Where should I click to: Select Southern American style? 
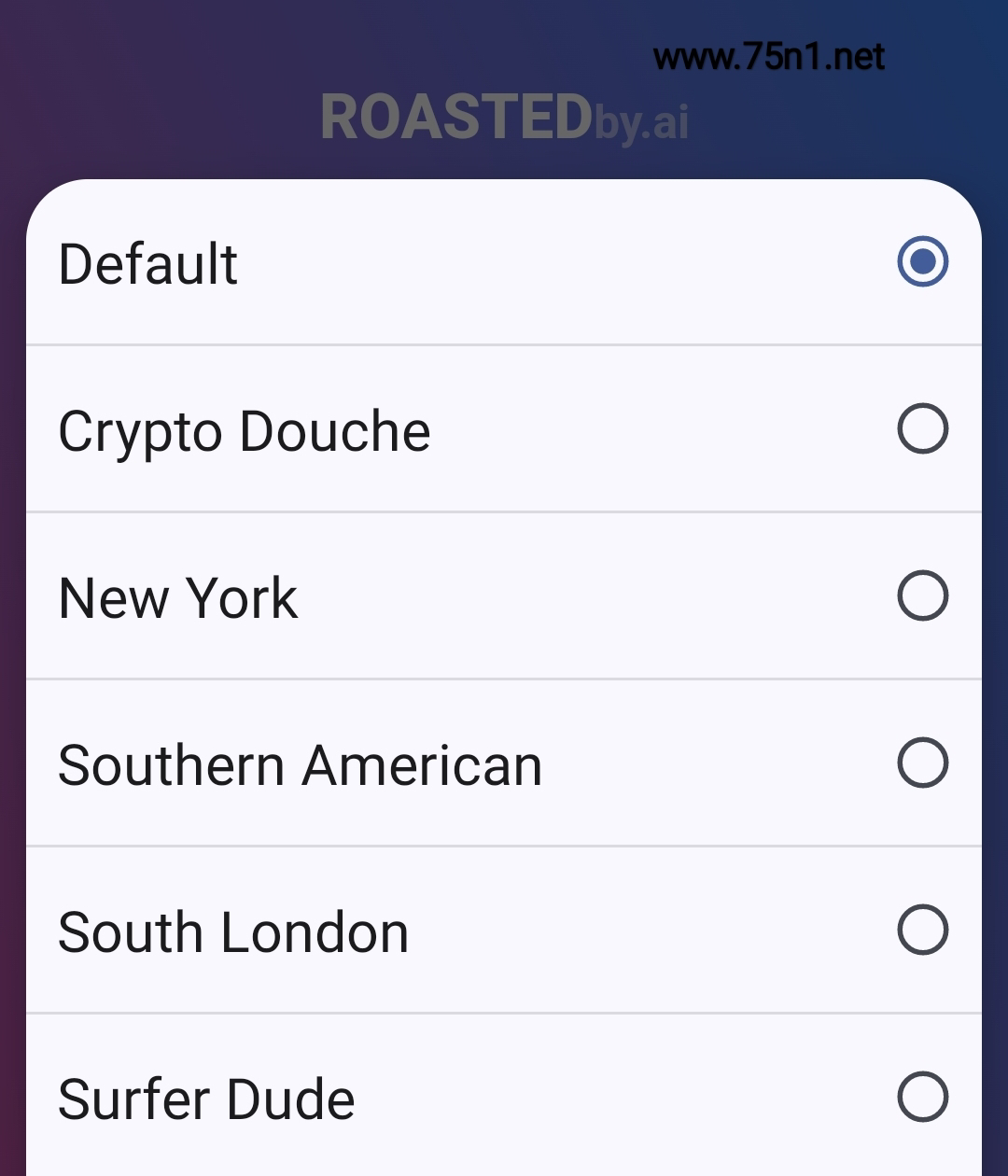(922, 763)
